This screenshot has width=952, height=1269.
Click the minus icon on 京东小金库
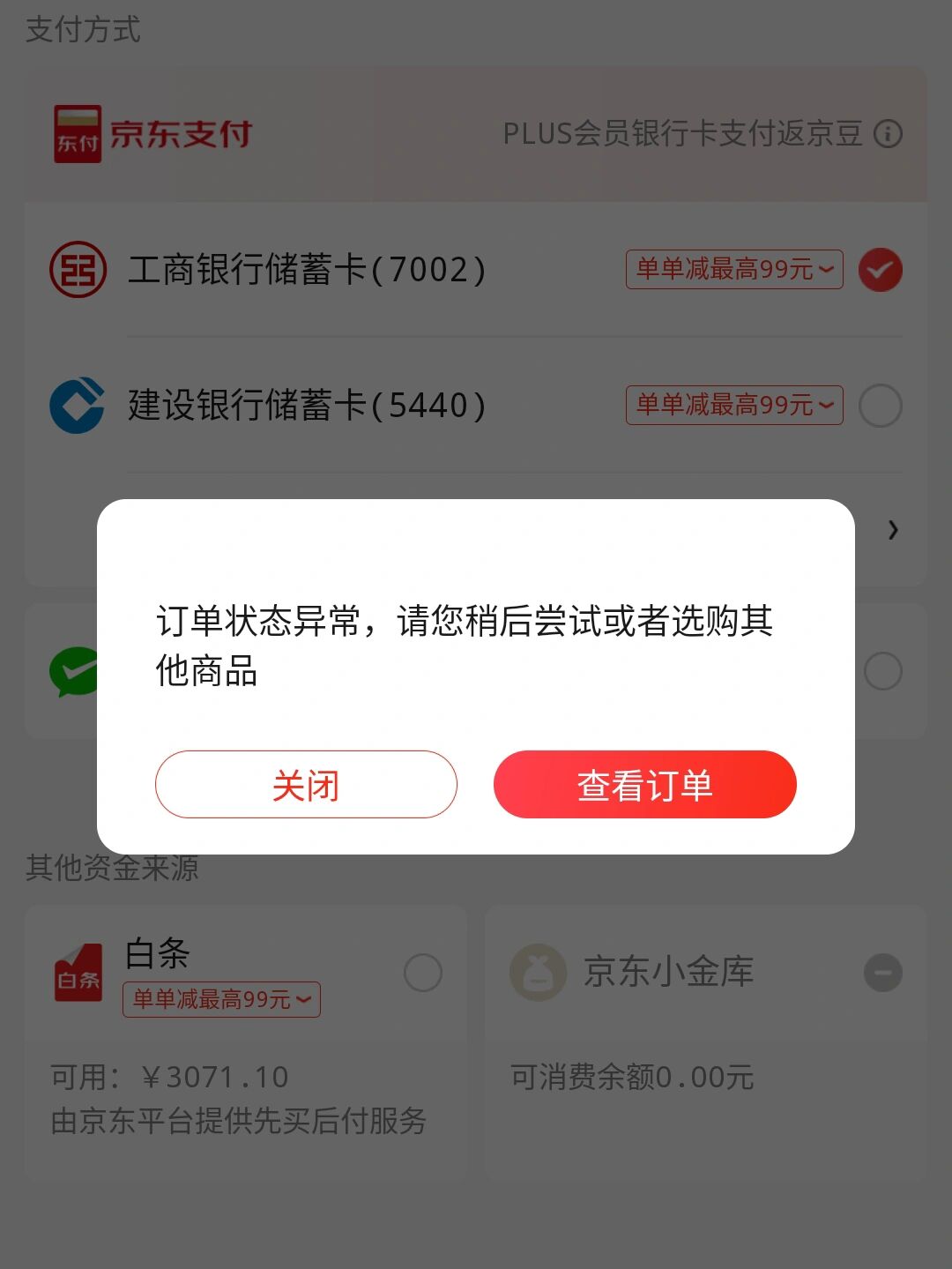(x=881, y=973)
